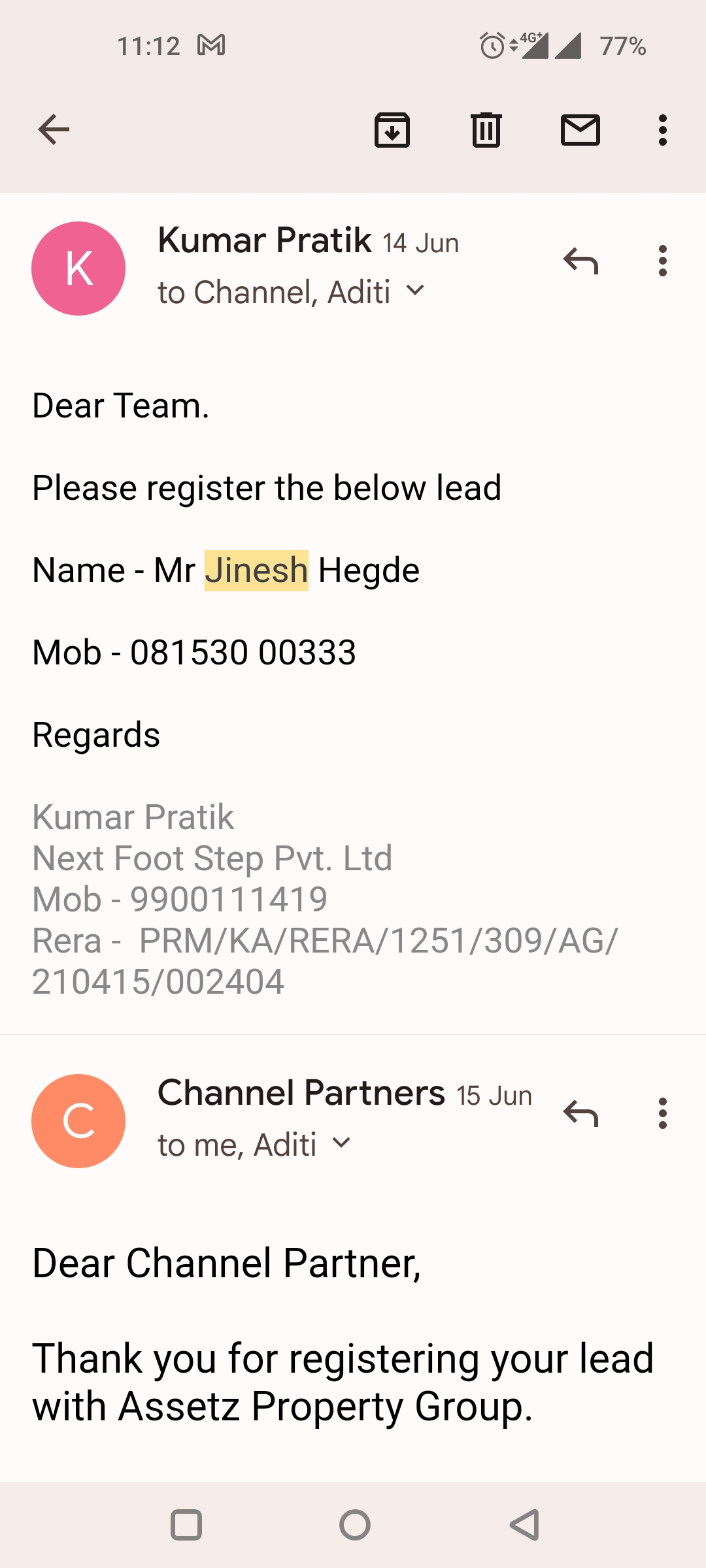Go back to the inbox
The width and height of the screenshot is (706, 1568).
pos(54,129)
